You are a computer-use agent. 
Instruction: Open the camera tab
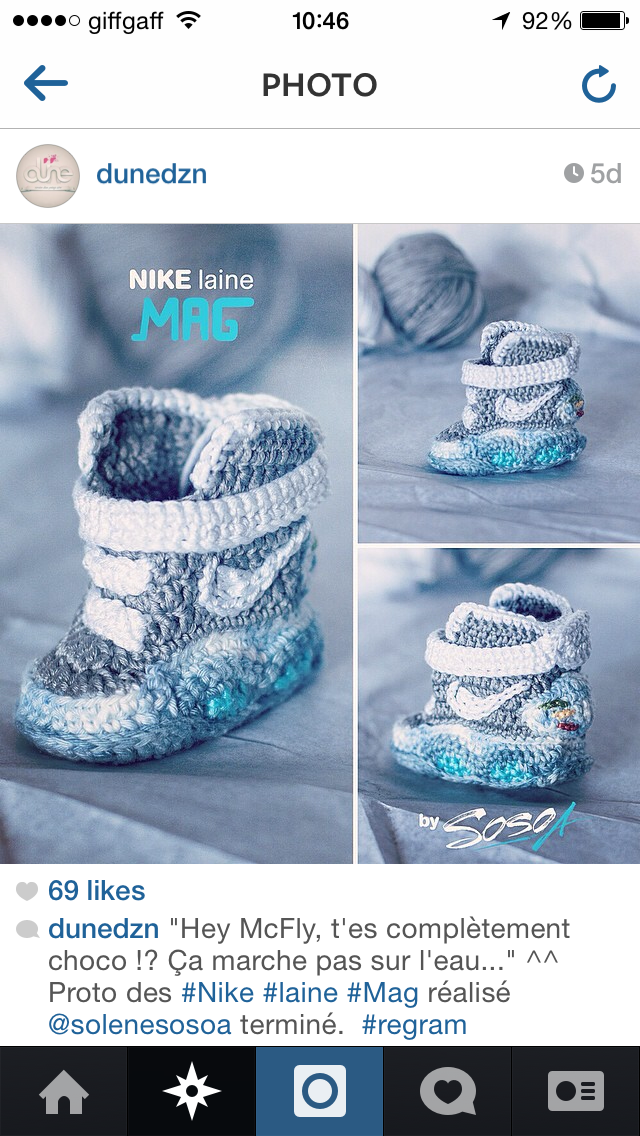tap(320, 1092)
